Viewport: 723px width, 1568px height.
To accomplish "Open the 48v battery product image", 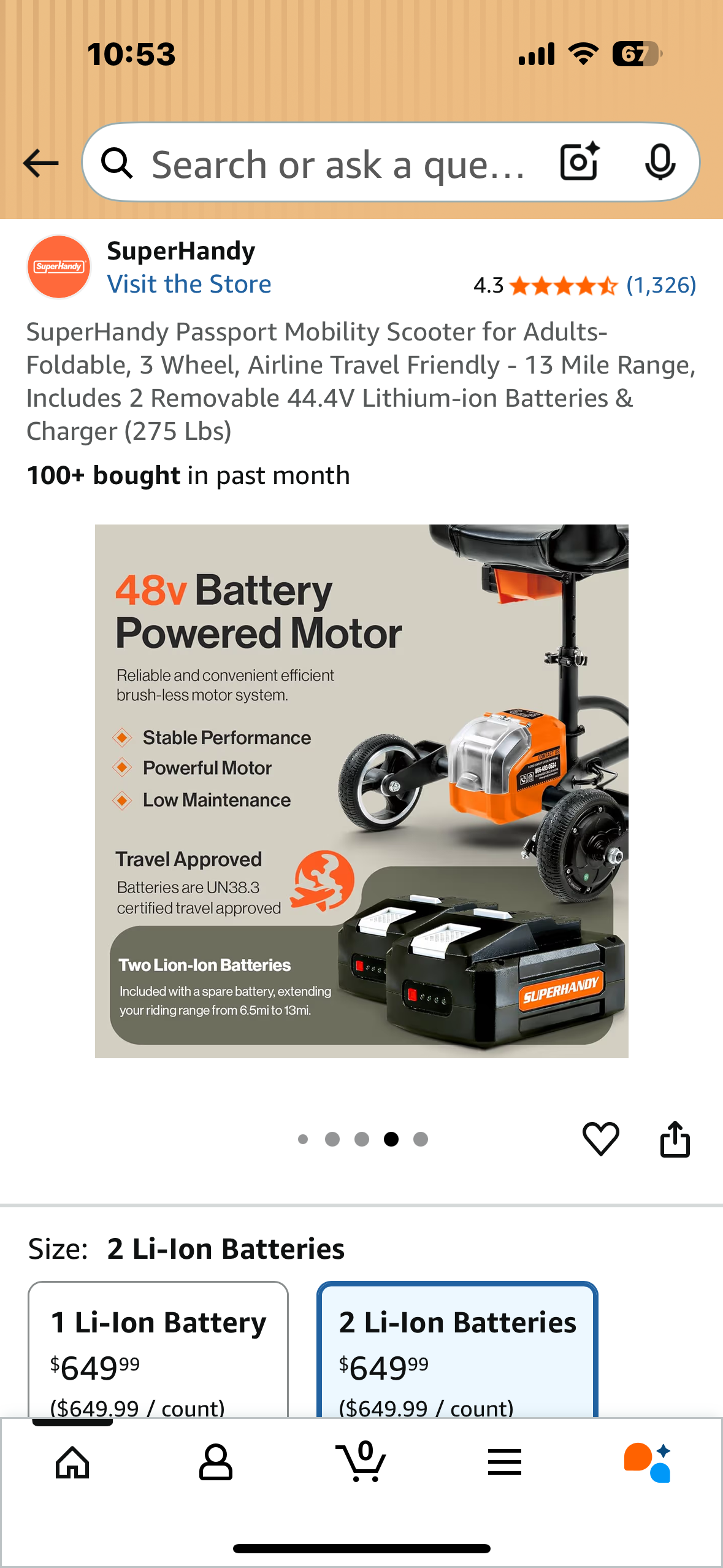I will pyautogui.click(x=361, y=790).
